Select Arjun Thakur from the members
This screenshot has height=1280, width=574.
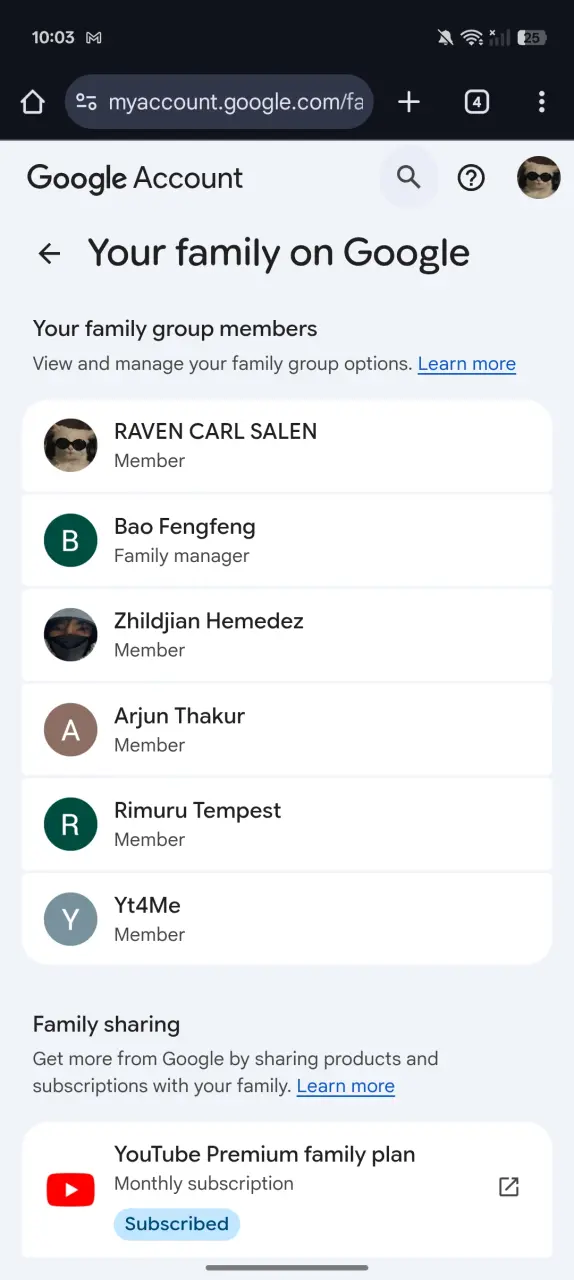287,730
